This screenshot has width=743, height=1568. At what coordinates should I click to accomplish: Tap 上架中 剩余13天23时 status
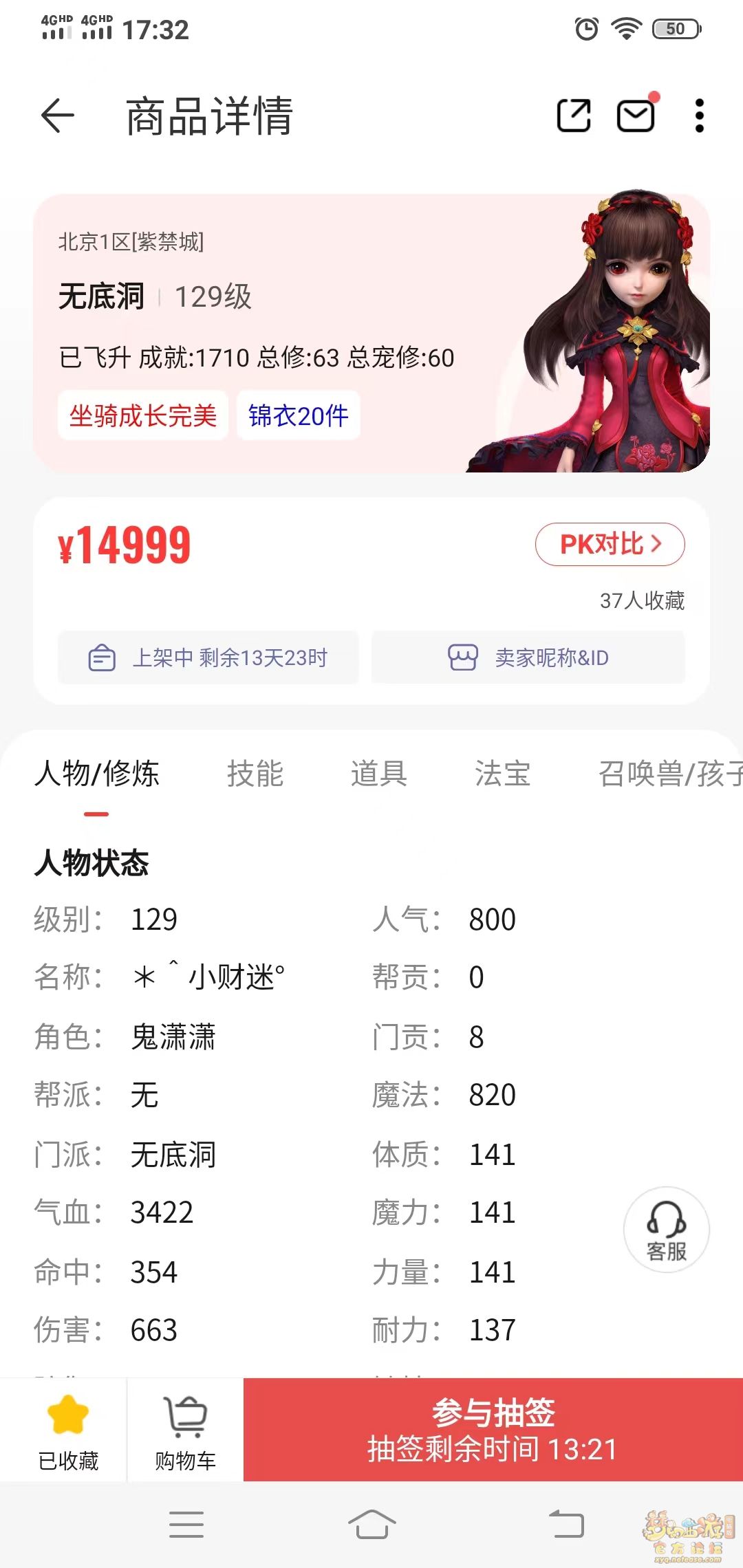click(x=208, y=657)
